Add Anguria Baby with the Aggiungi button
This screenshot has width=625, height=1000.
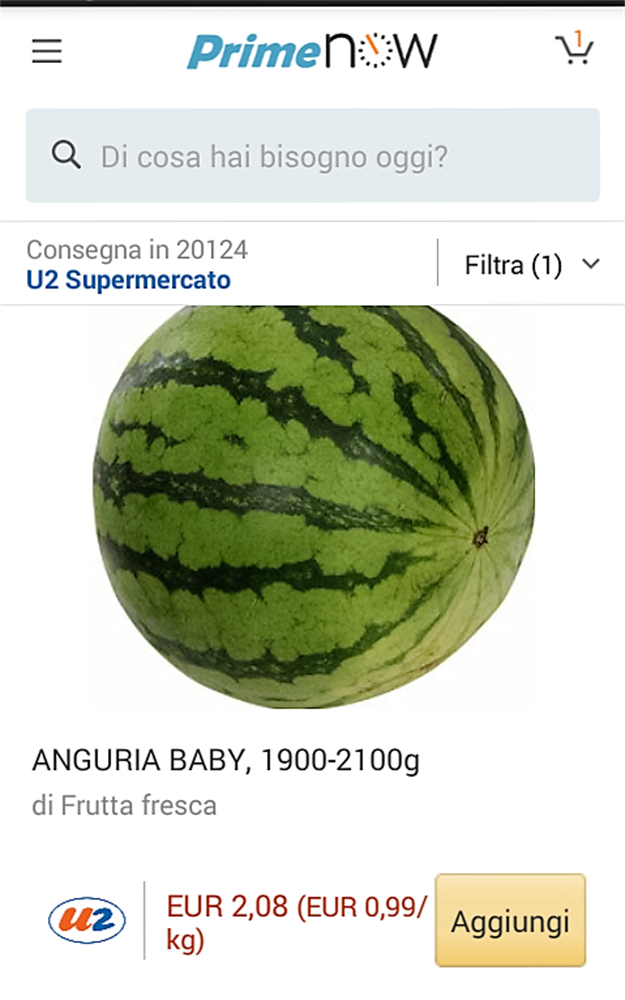point(510,920)
